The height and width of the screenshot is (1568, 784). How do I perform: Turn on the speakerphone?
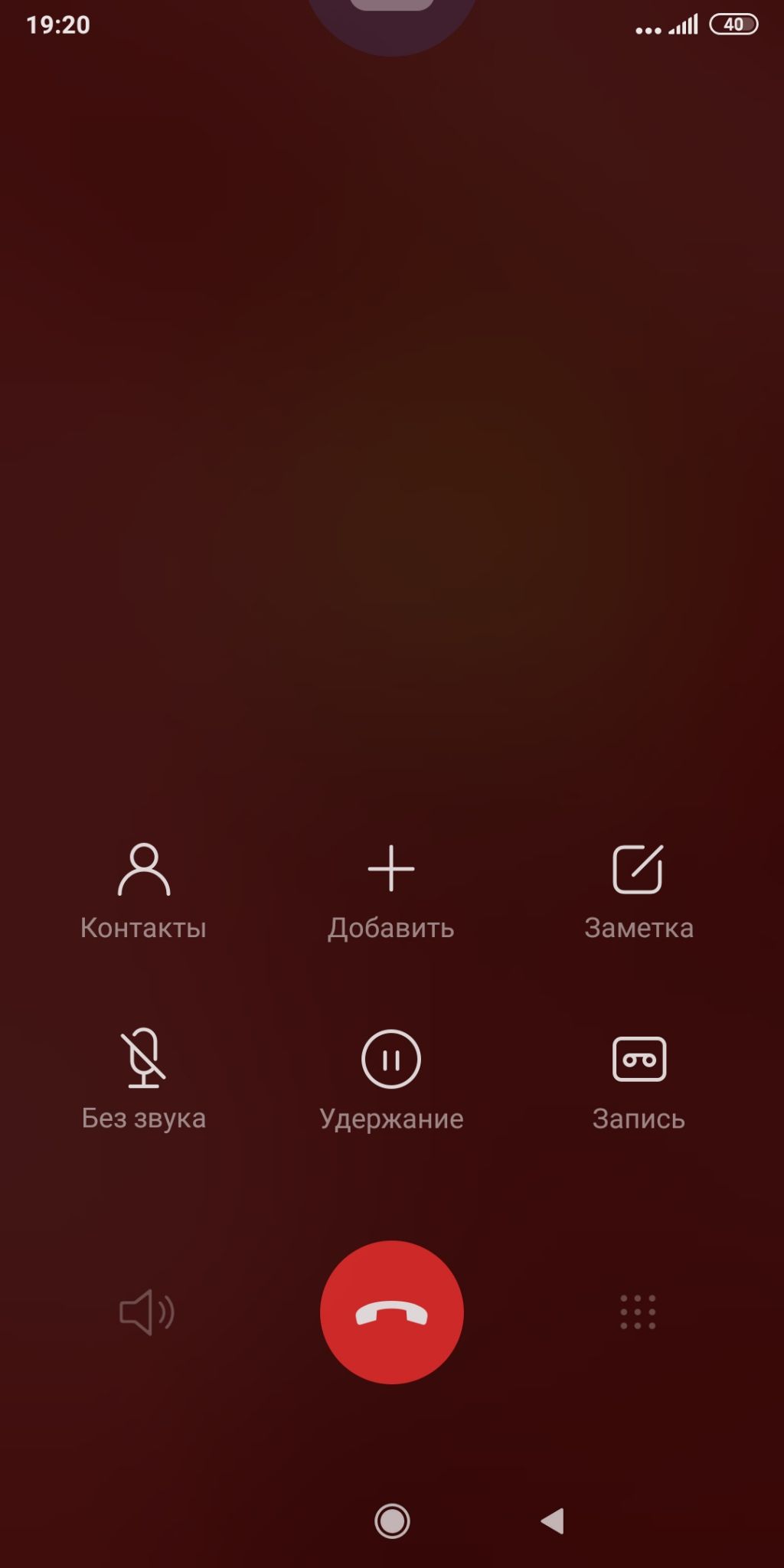(146, 1312)
